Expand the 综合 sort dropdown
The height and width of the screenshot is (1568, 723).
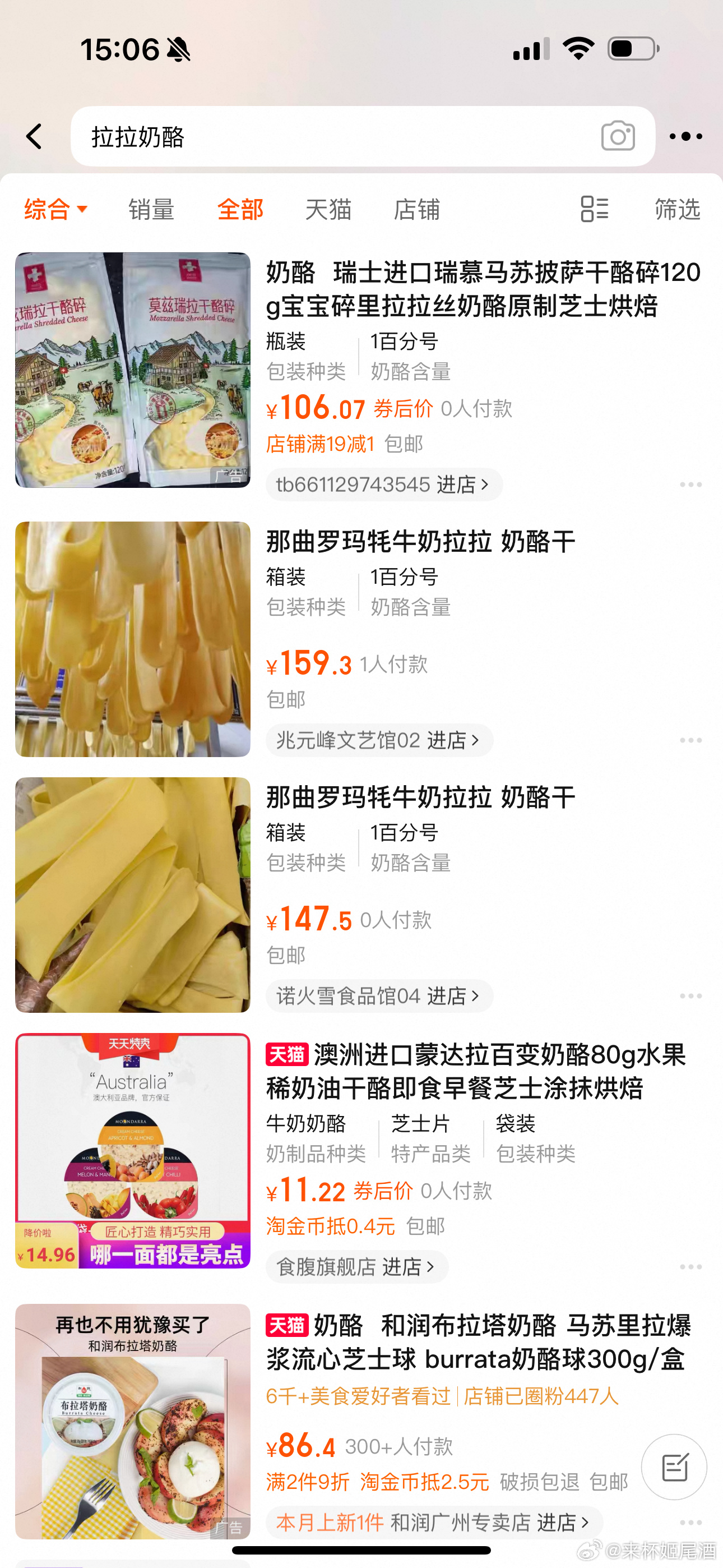point(56,209)
